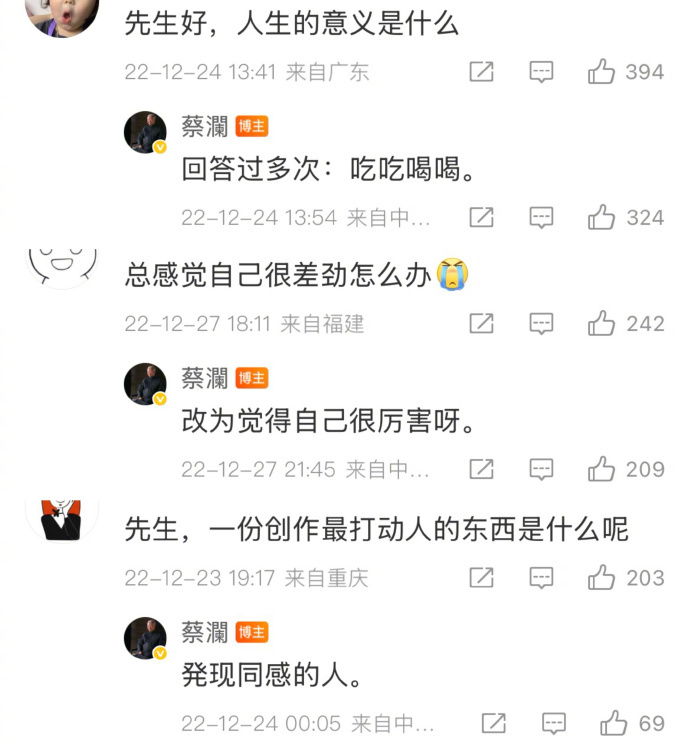Screen dimensions: 690x751
Task: Share the comment 人生的意义是什么
Action: pyautogui.click(x=481, y=72)
